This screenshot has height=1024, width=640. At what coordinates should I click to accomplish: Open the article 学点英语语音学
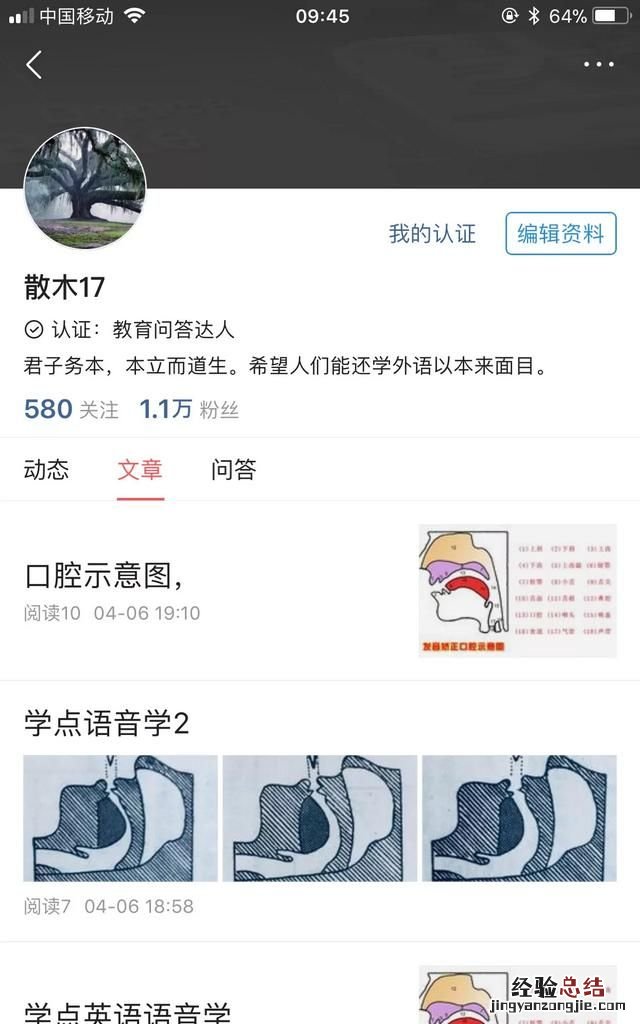tap(127, 1008)
